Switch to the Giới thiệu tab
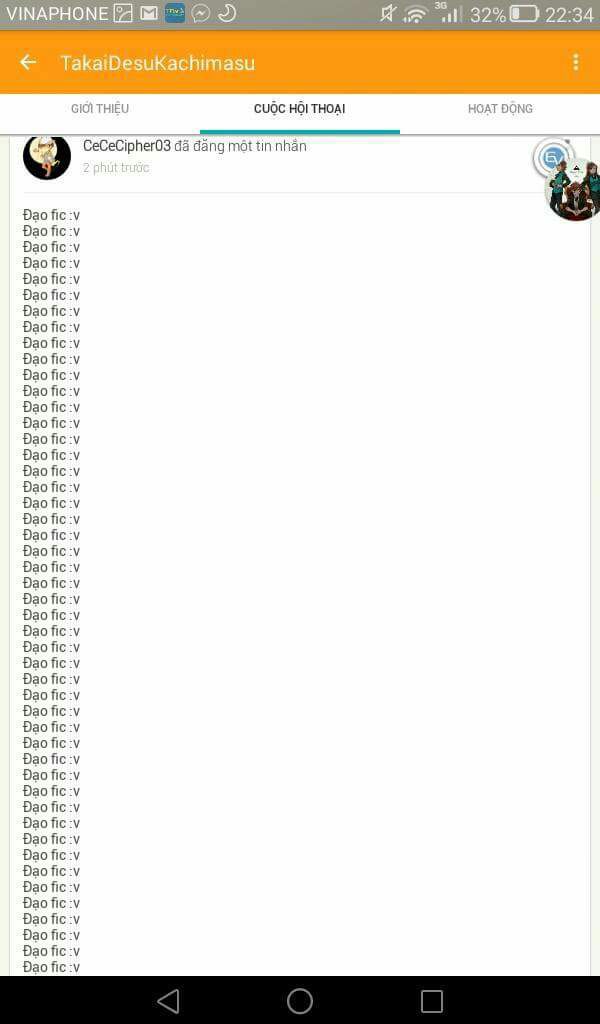Image resolution: width=600 pixels, height=1024 pixels. [x=100, y=109]
